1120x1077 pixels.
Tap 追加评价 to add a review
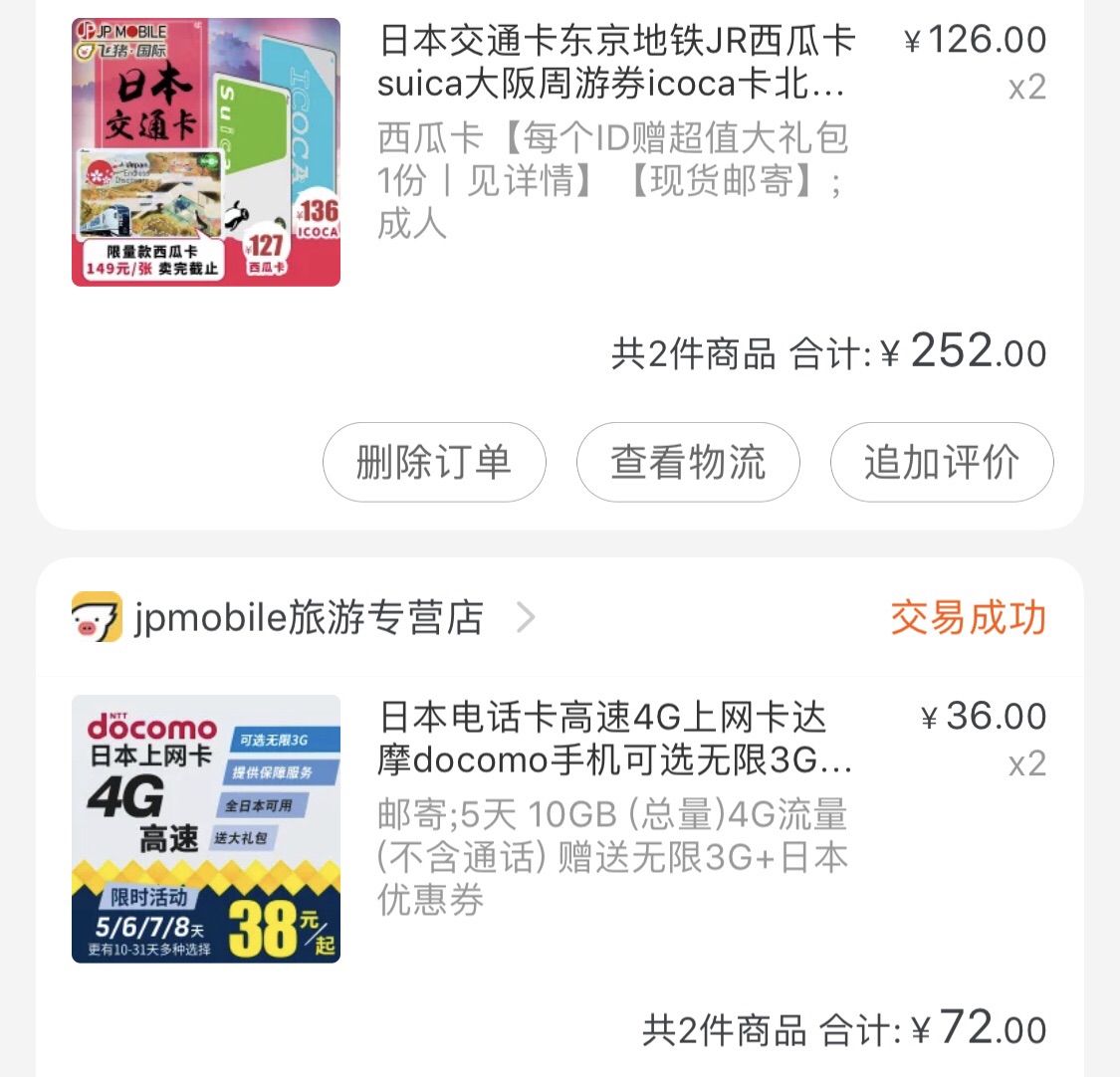pyautogui.click(x=941, y=463)
